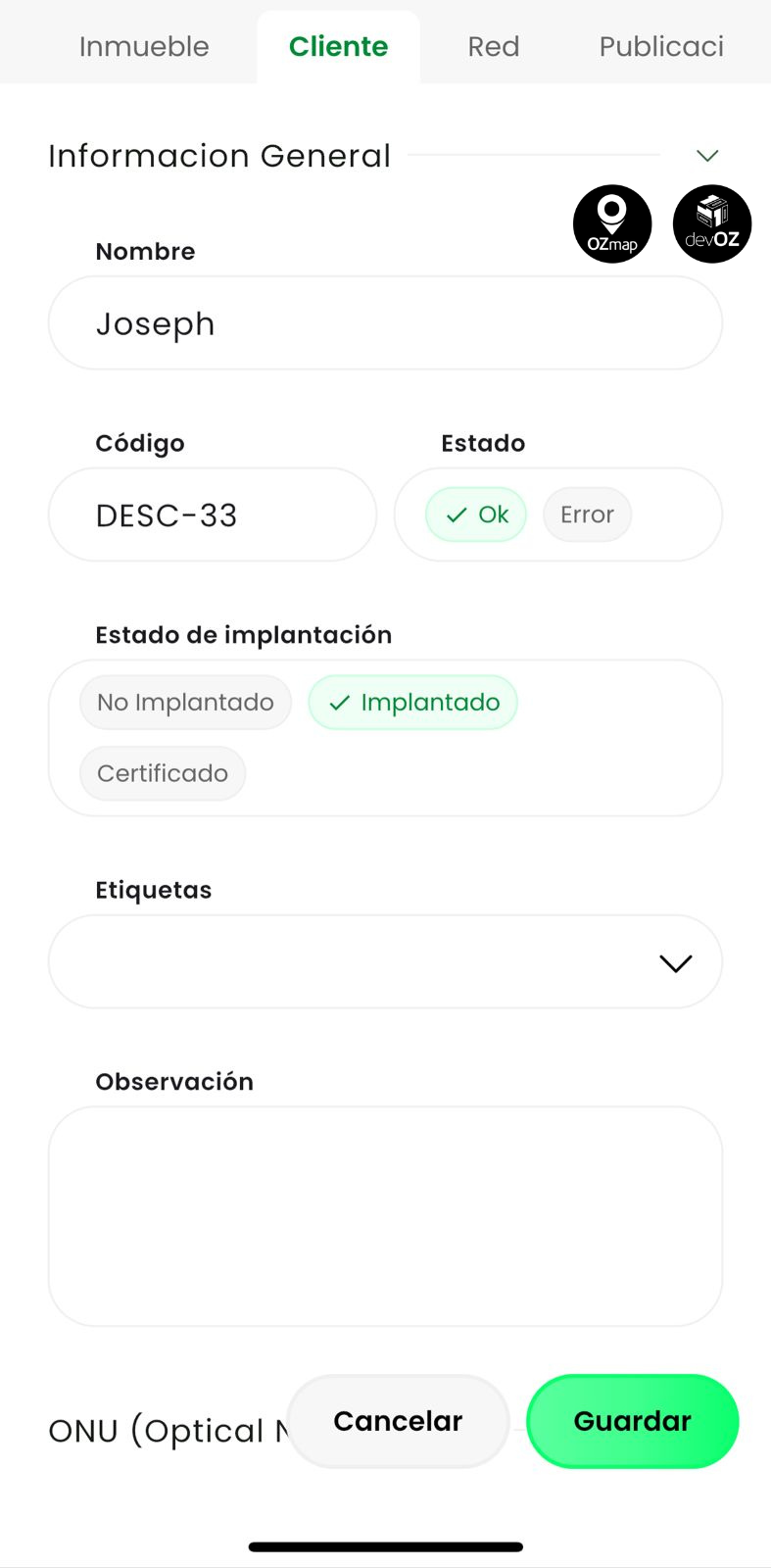The image size is (771, 1568).
Task: Set Estado to Error
Action: pos(587,514)
